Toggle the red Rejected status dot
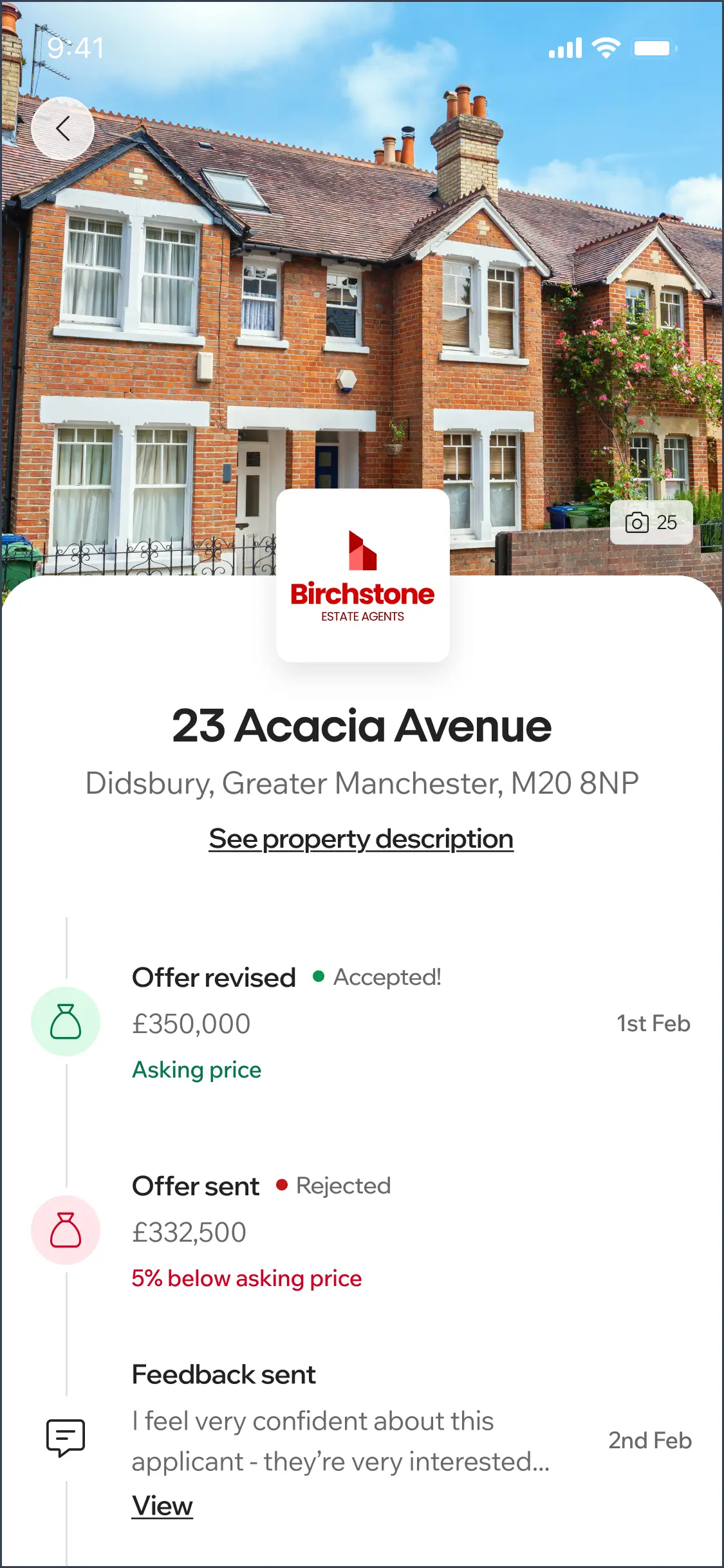 281,1186
